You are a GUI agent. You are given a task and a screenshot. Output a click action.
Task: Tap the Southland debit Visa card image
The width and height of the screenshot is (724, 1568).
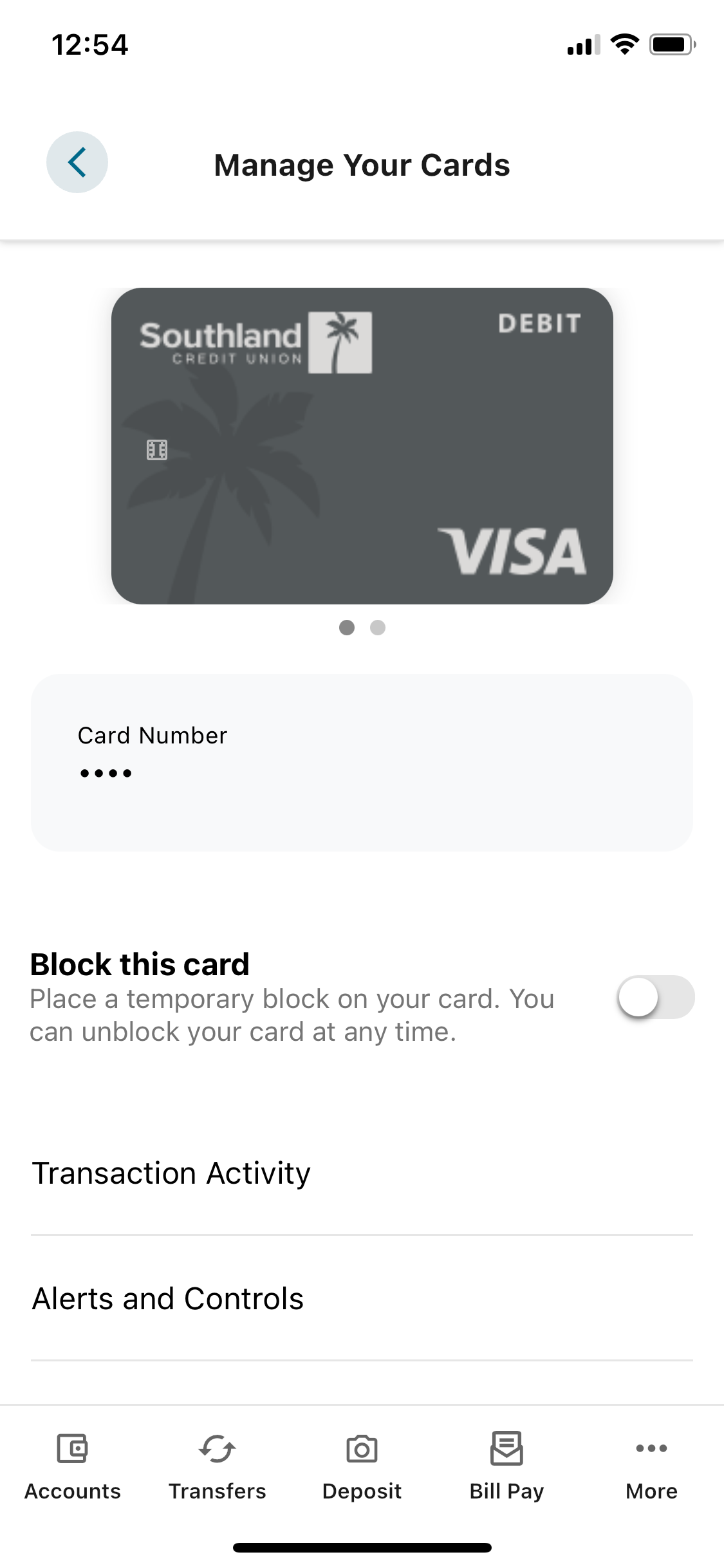click(362, 445)
